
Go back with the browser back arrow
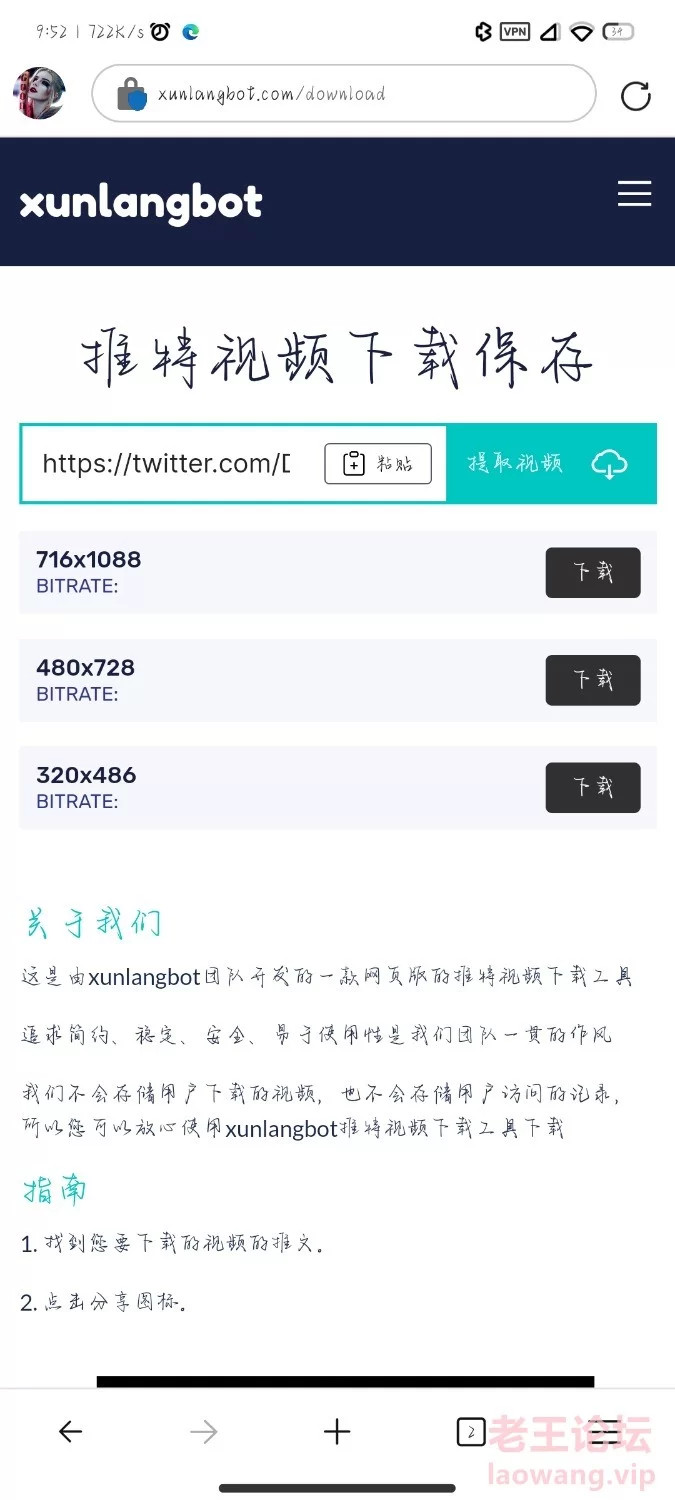(x=70, y=1432)
